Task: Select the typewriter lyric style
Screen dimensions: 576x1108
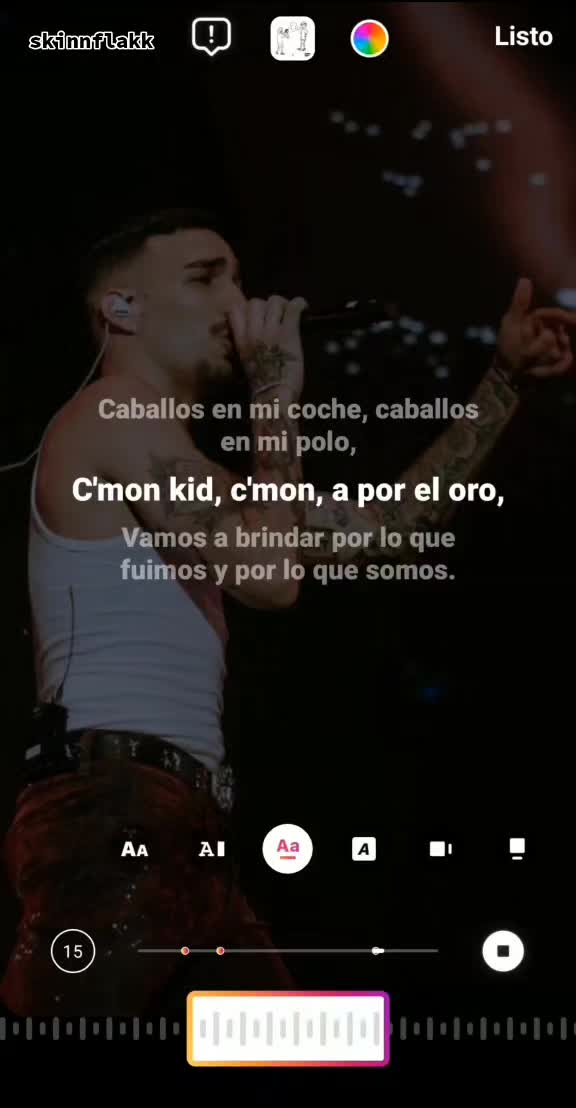Action: [211, 849]
